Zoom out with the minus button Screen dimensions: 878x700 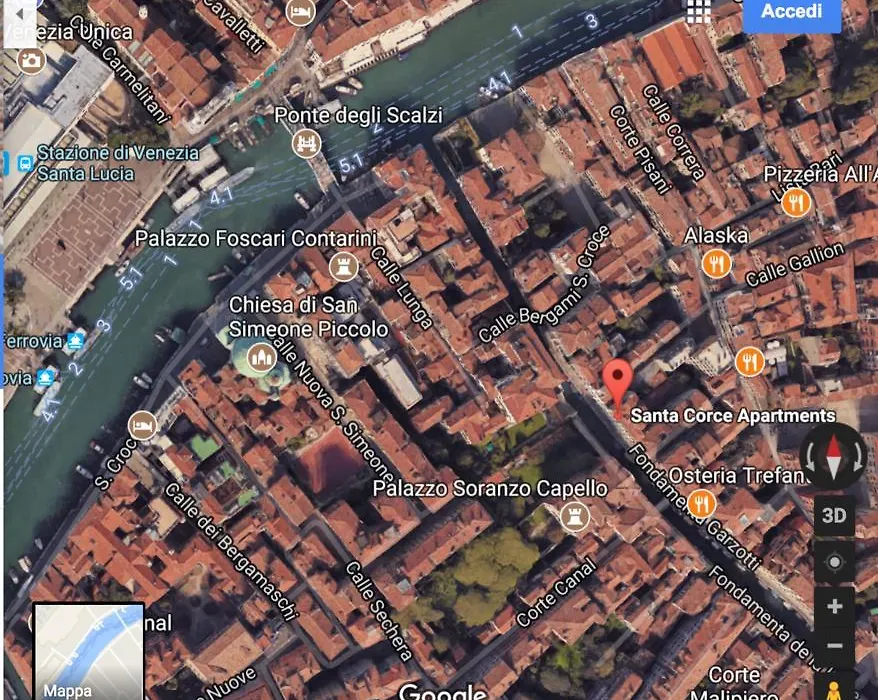834,646
